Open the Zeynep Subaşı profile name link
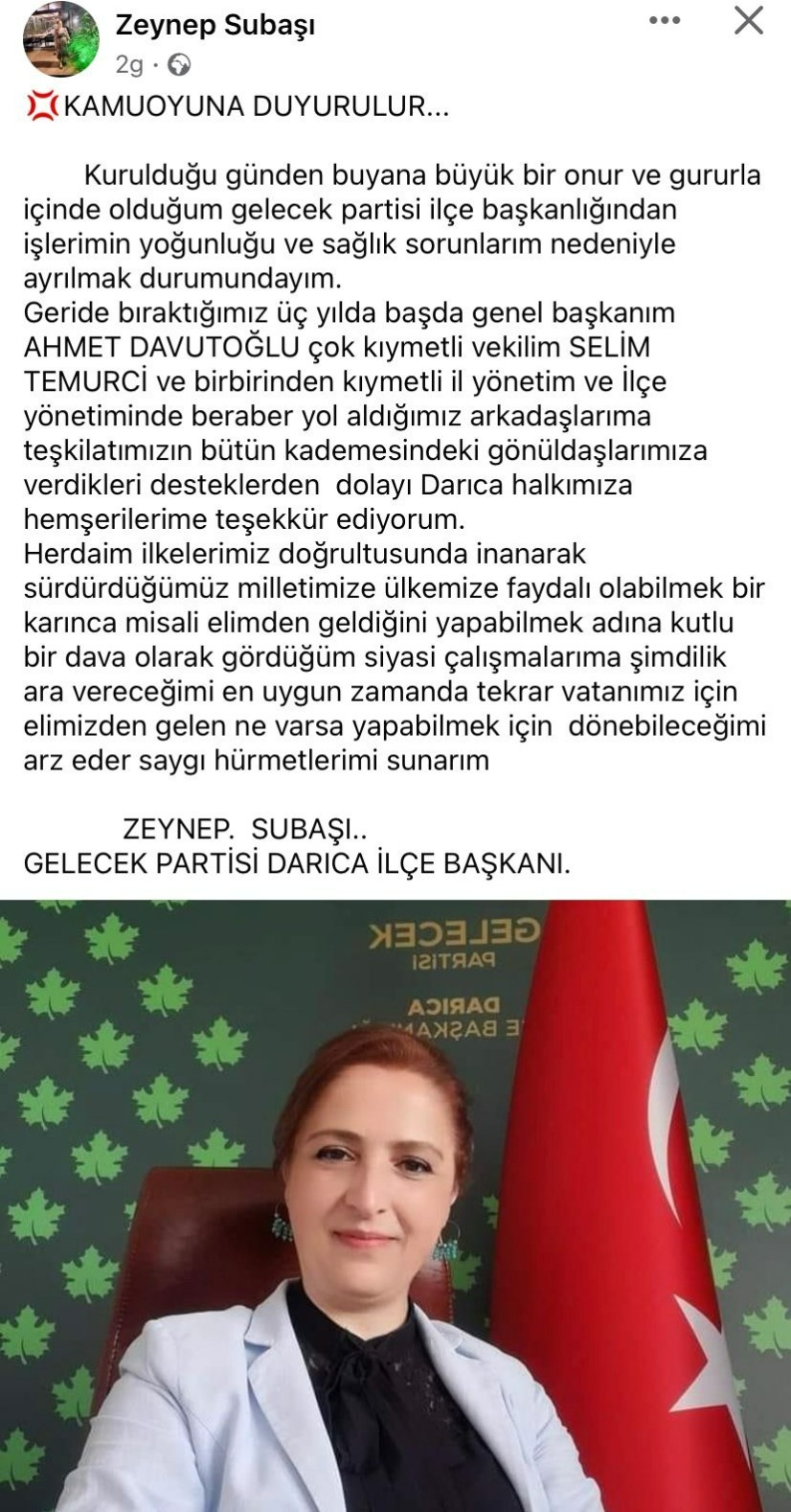 tap(215, 26)
